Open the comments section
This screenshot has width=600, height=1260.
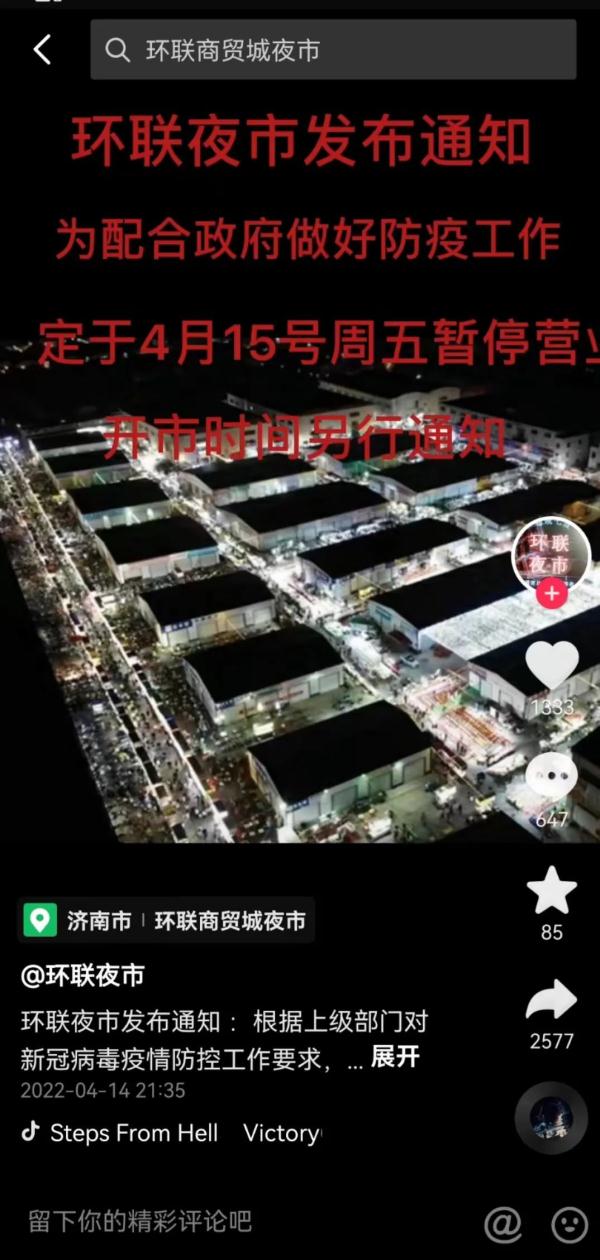(552, 778)
